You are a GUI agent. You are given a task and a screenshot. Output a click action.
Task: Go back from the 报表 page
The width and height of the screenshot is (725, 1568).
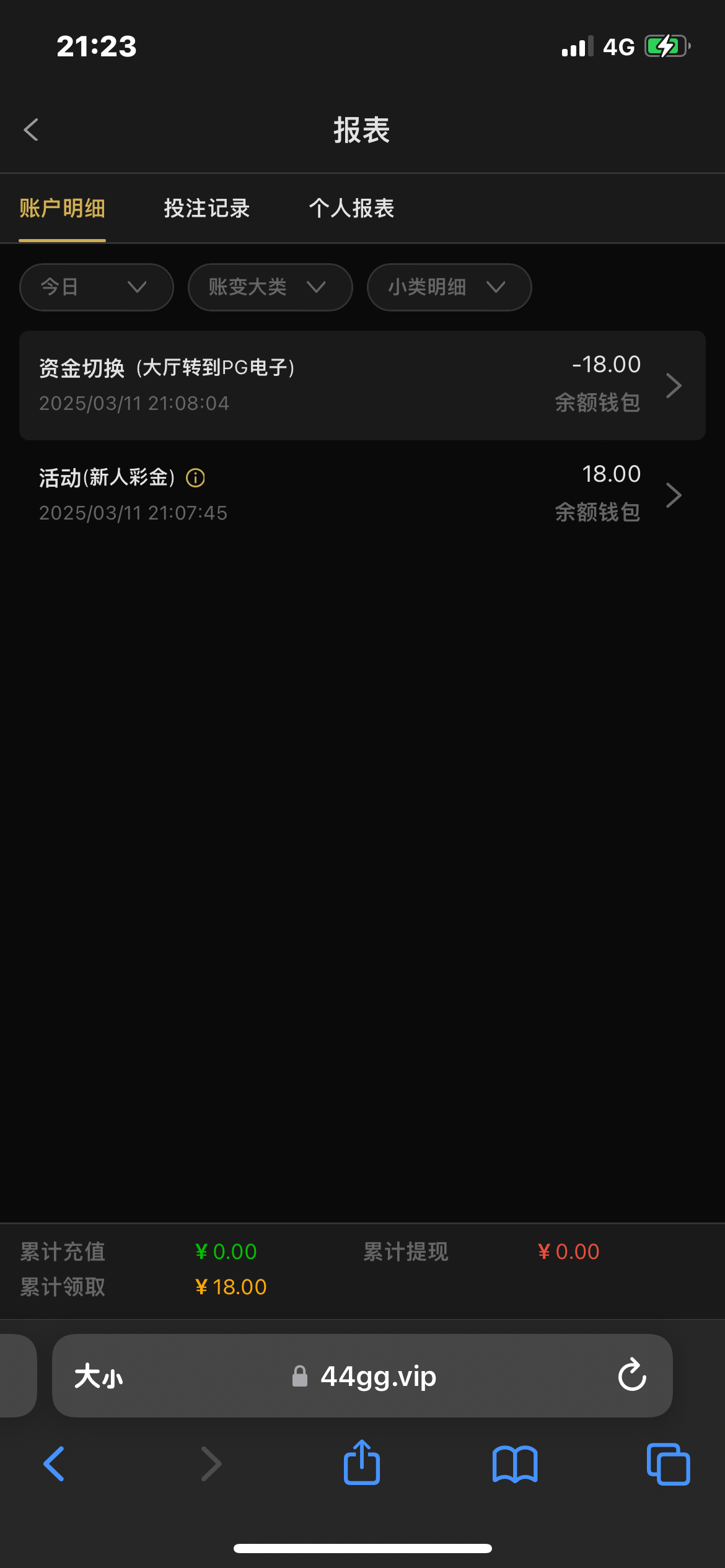[31, 130]
